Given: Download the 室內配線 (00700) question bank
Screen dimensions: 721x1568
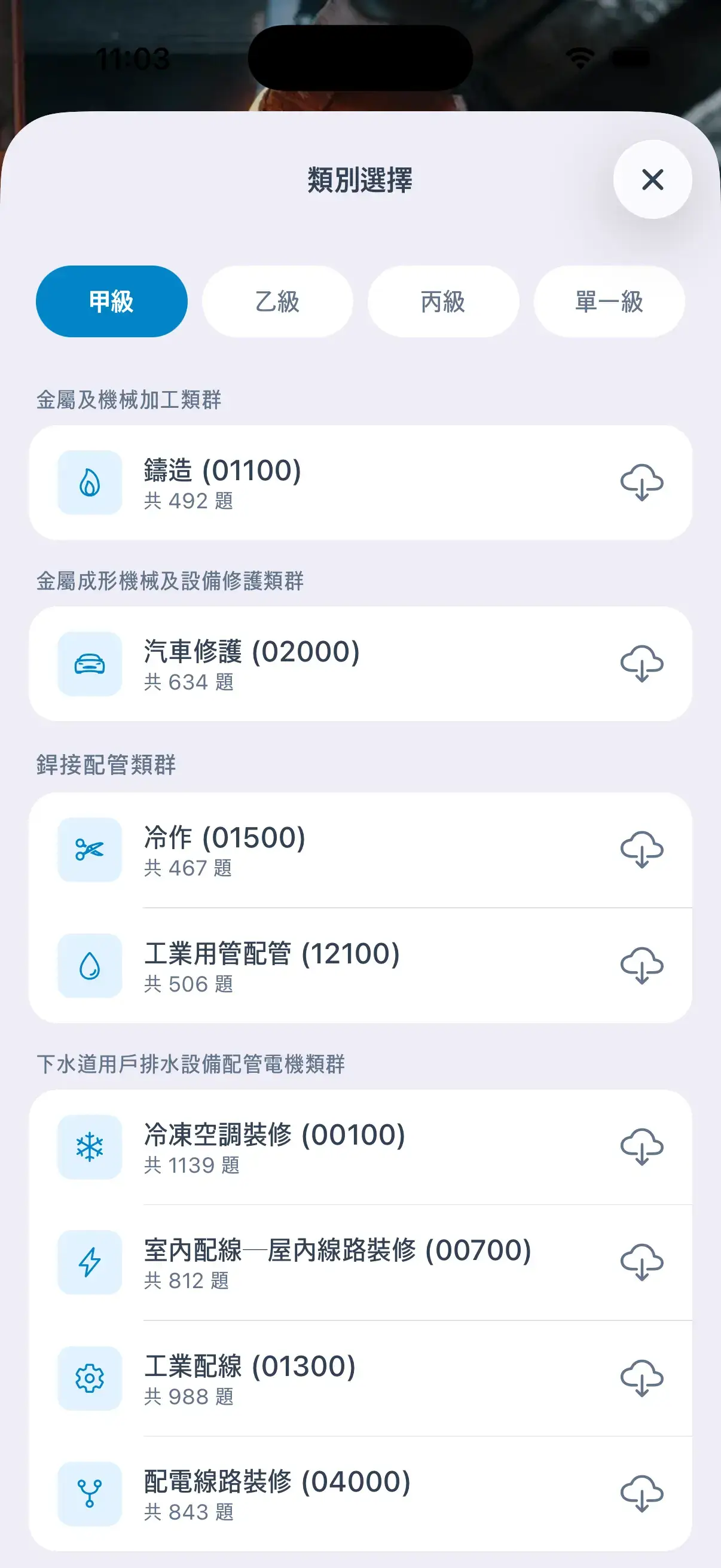Looking at the screenshot, I should pyautogui.click(x=641, y=1262).
